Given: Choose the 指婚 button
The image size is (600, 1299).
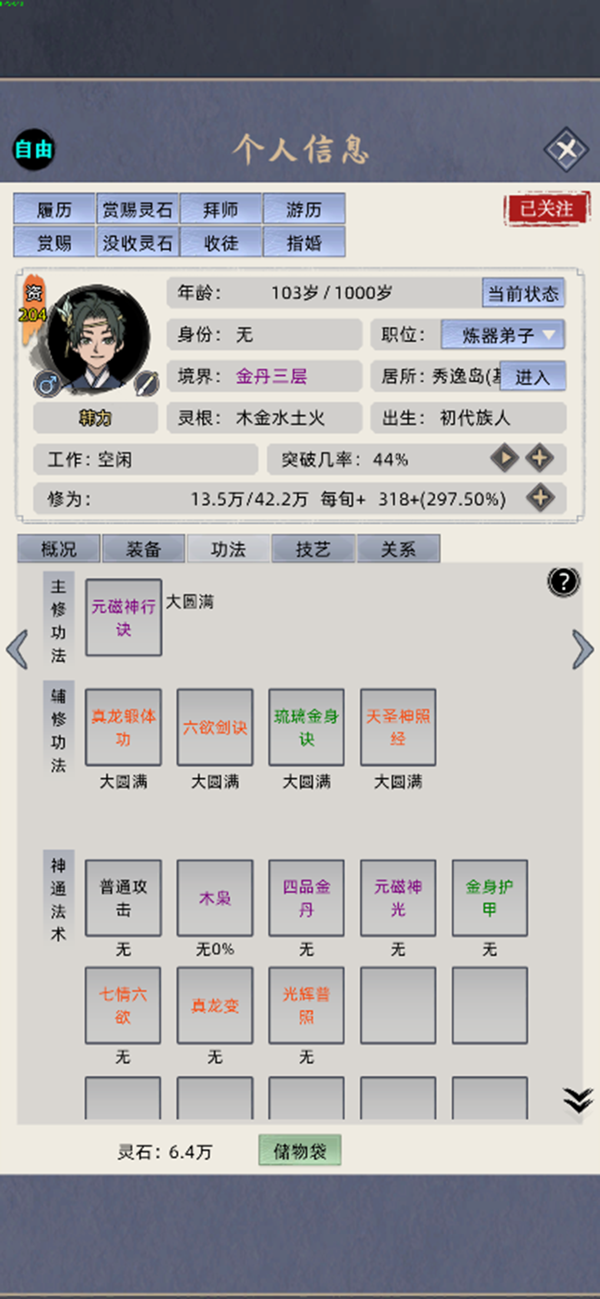Looking at the screenshot, I should coord(304,242).
